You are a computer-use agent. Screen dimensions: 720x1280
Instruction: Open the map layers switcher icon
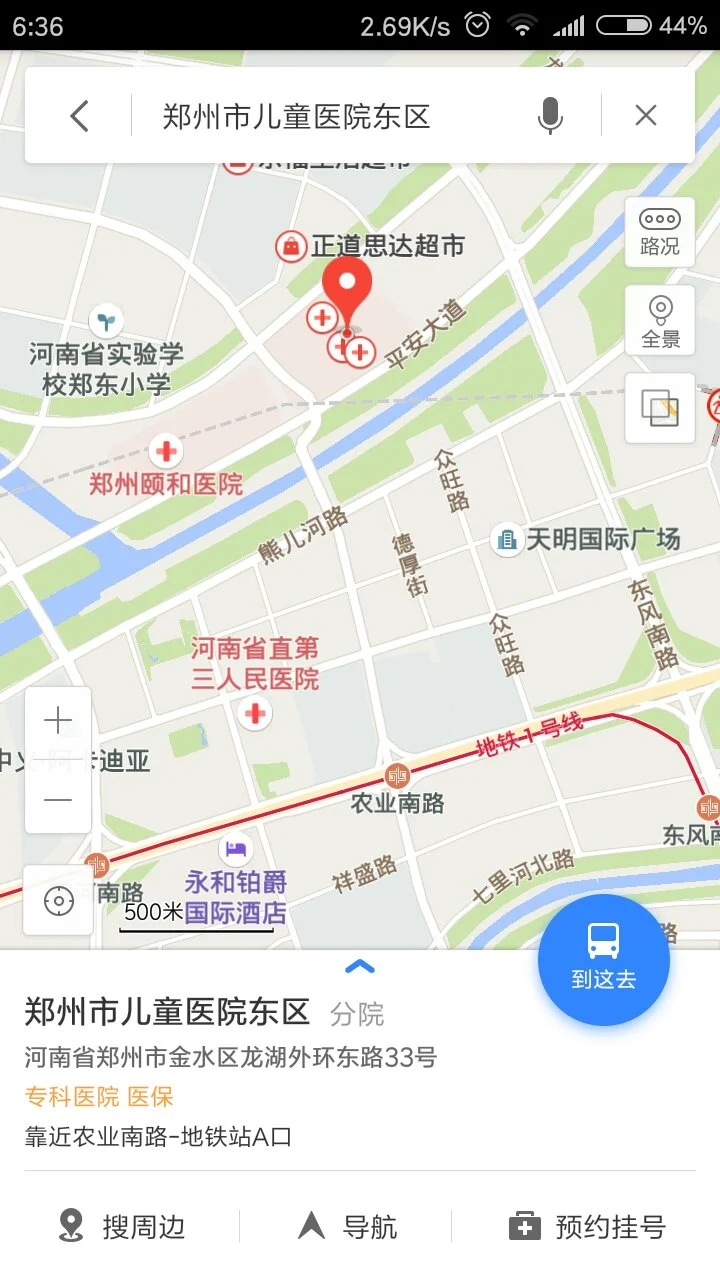[x=659, y=410]
